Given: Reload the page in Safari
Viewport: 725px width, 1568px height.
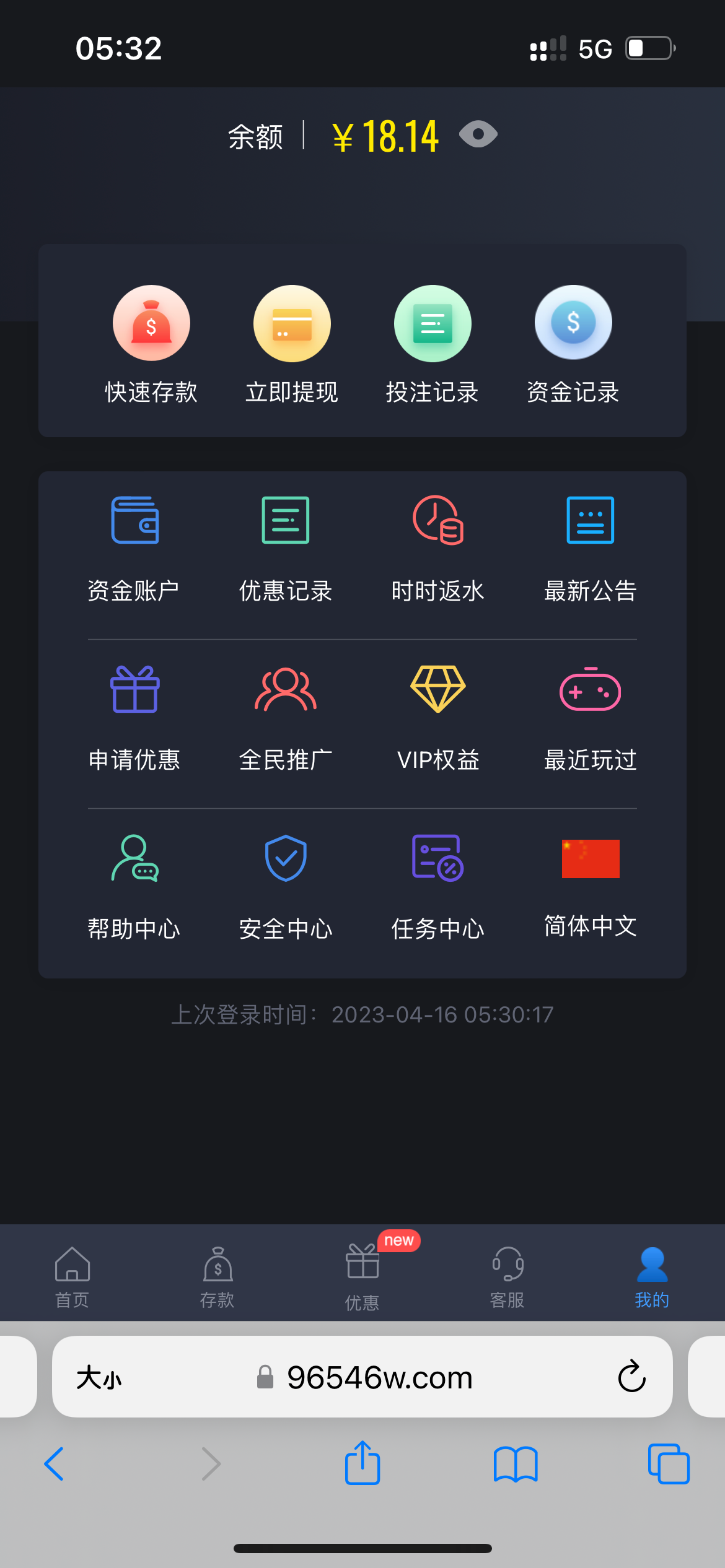Looking at the screenshot, I should pos(631,1377).
